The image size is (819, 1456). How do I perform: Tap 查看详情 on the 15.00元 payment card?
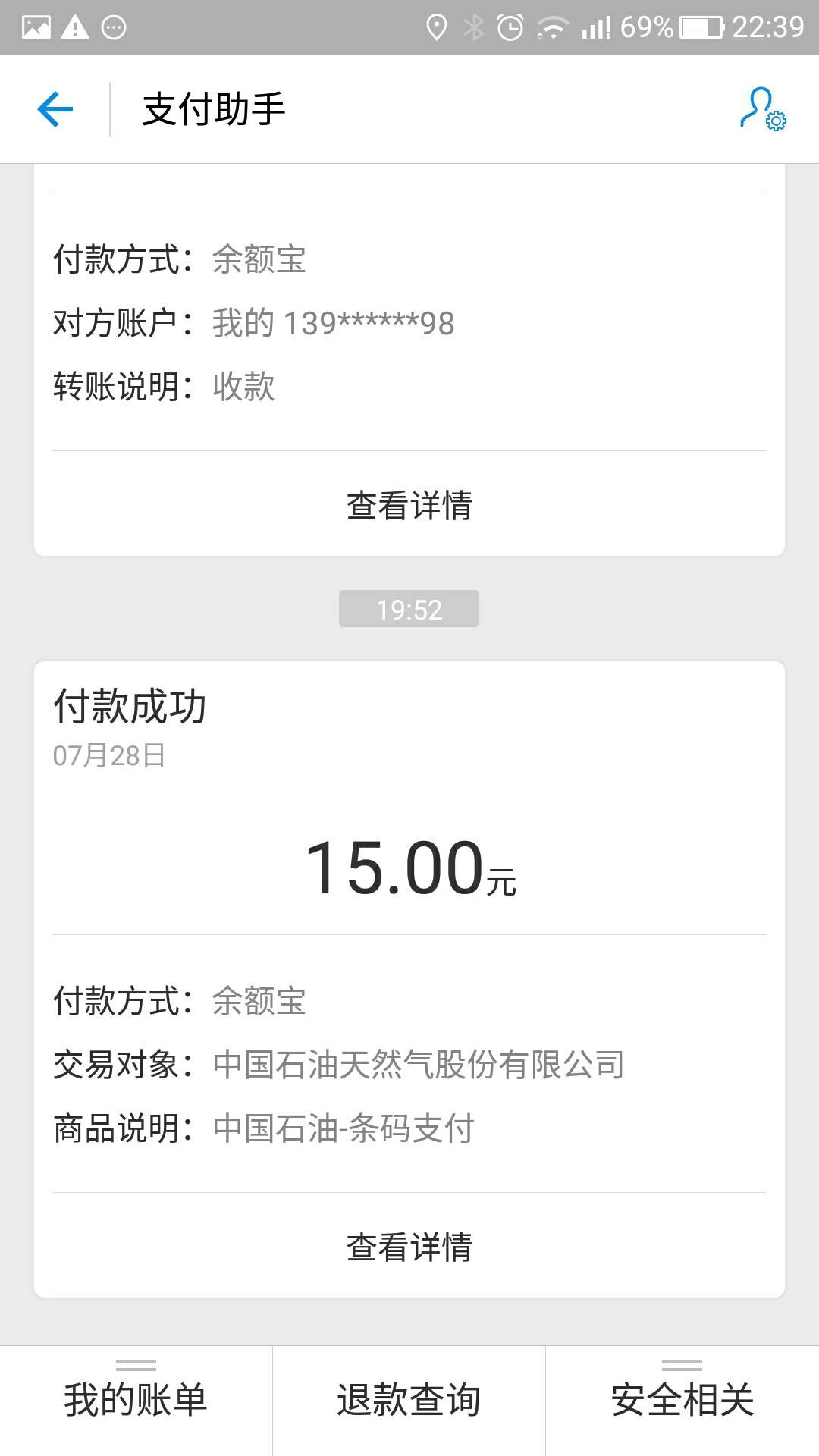409,1247
